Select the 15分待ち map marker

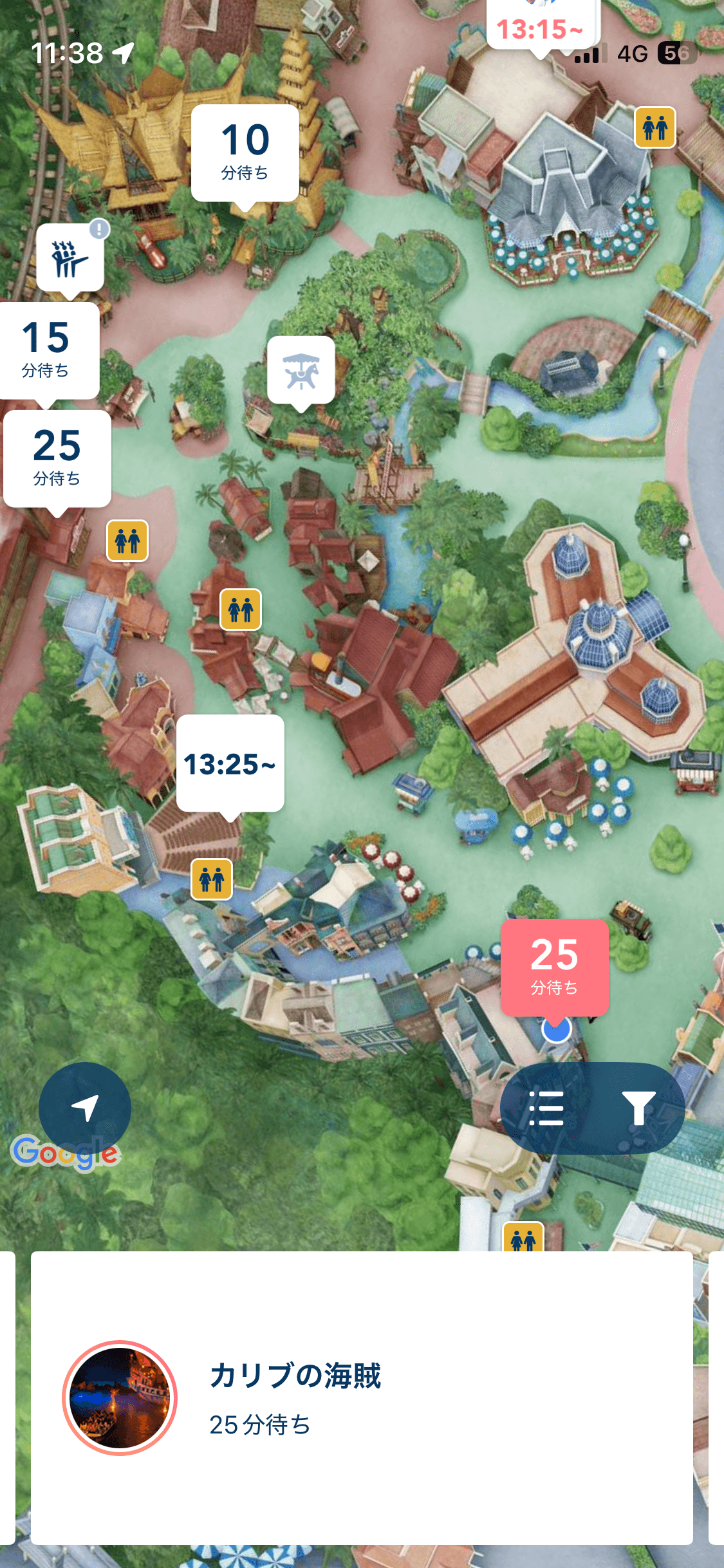[x=46, y=350]
